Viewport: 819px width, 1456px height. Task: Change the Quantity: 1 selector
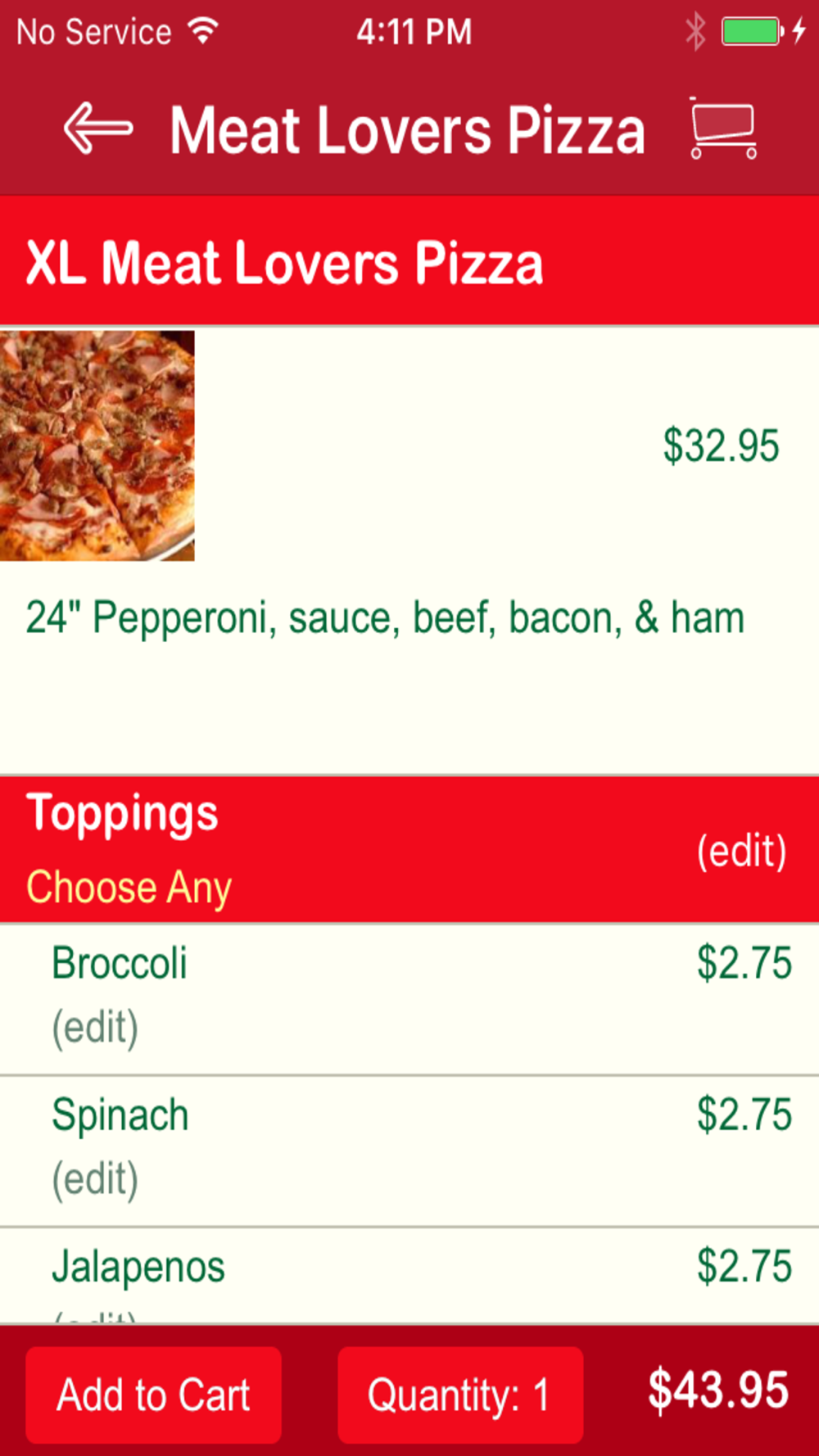click(x=459, y=1395)
